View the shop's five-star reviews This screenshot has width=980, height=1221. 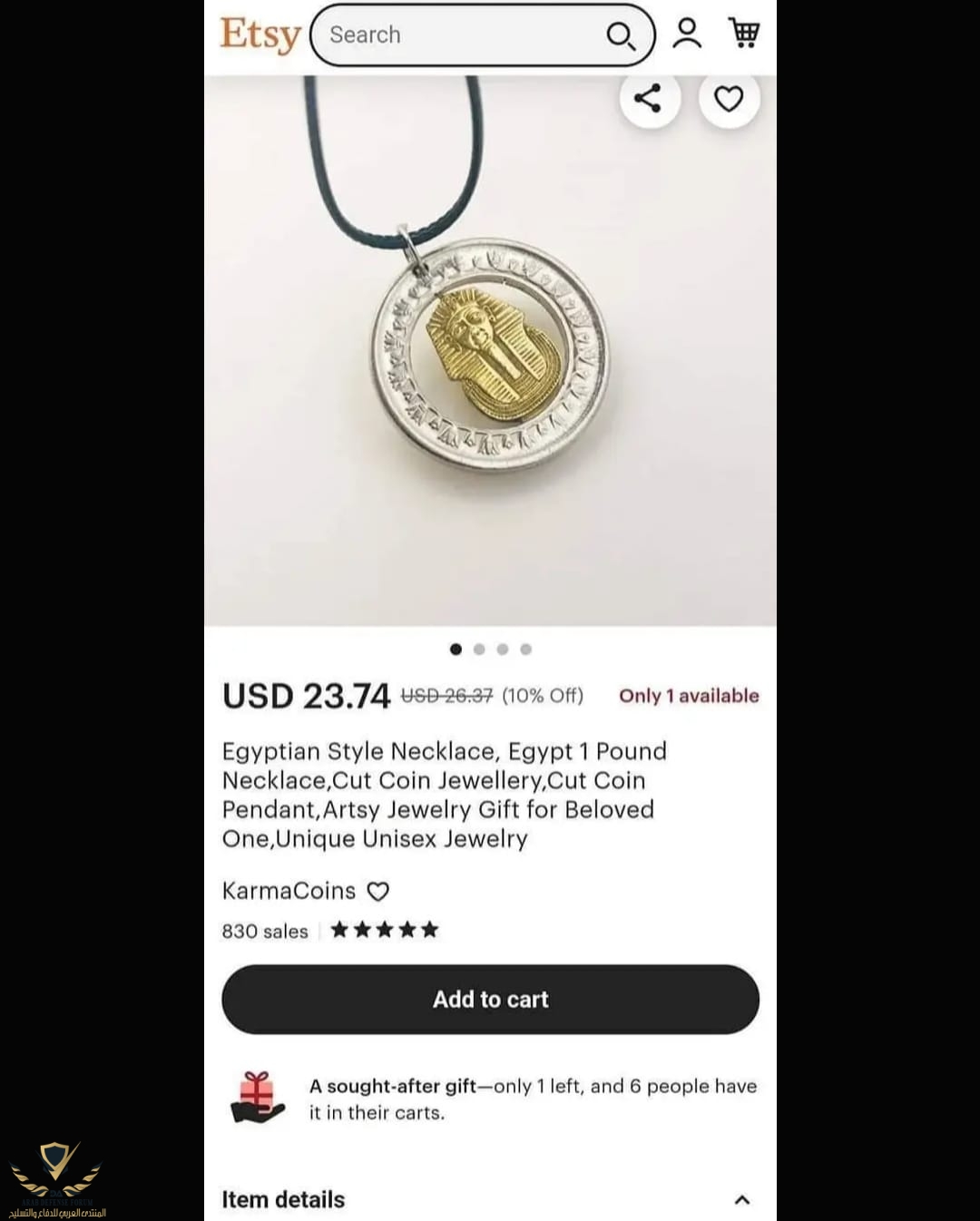(x=385, y=930)
